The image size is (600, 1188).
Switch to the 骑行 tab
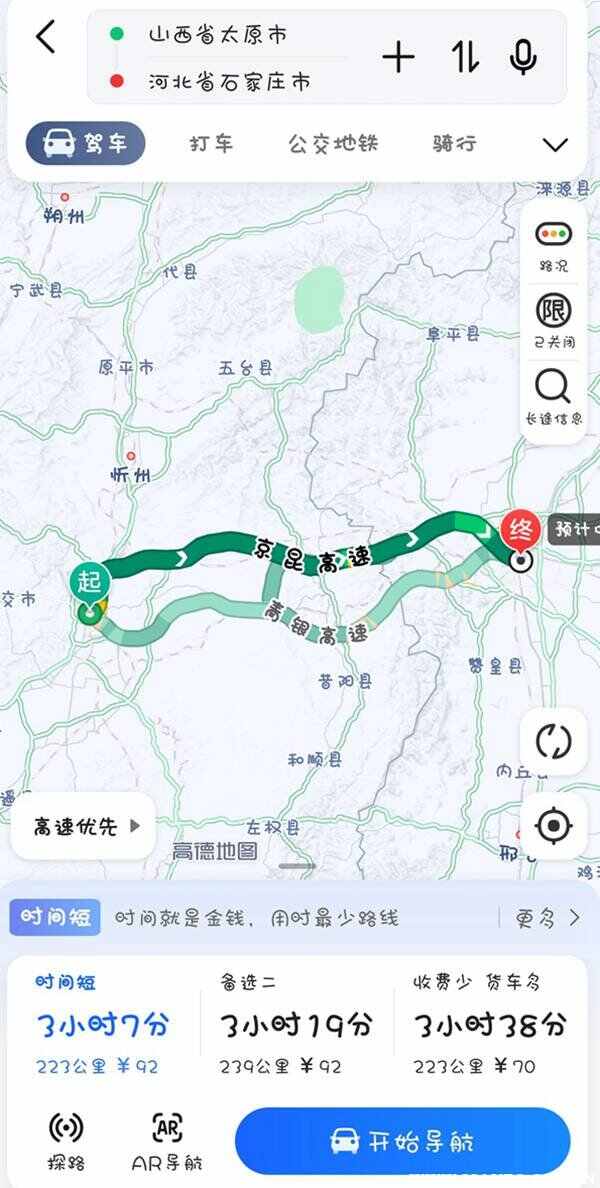click(x=454, y=144)
